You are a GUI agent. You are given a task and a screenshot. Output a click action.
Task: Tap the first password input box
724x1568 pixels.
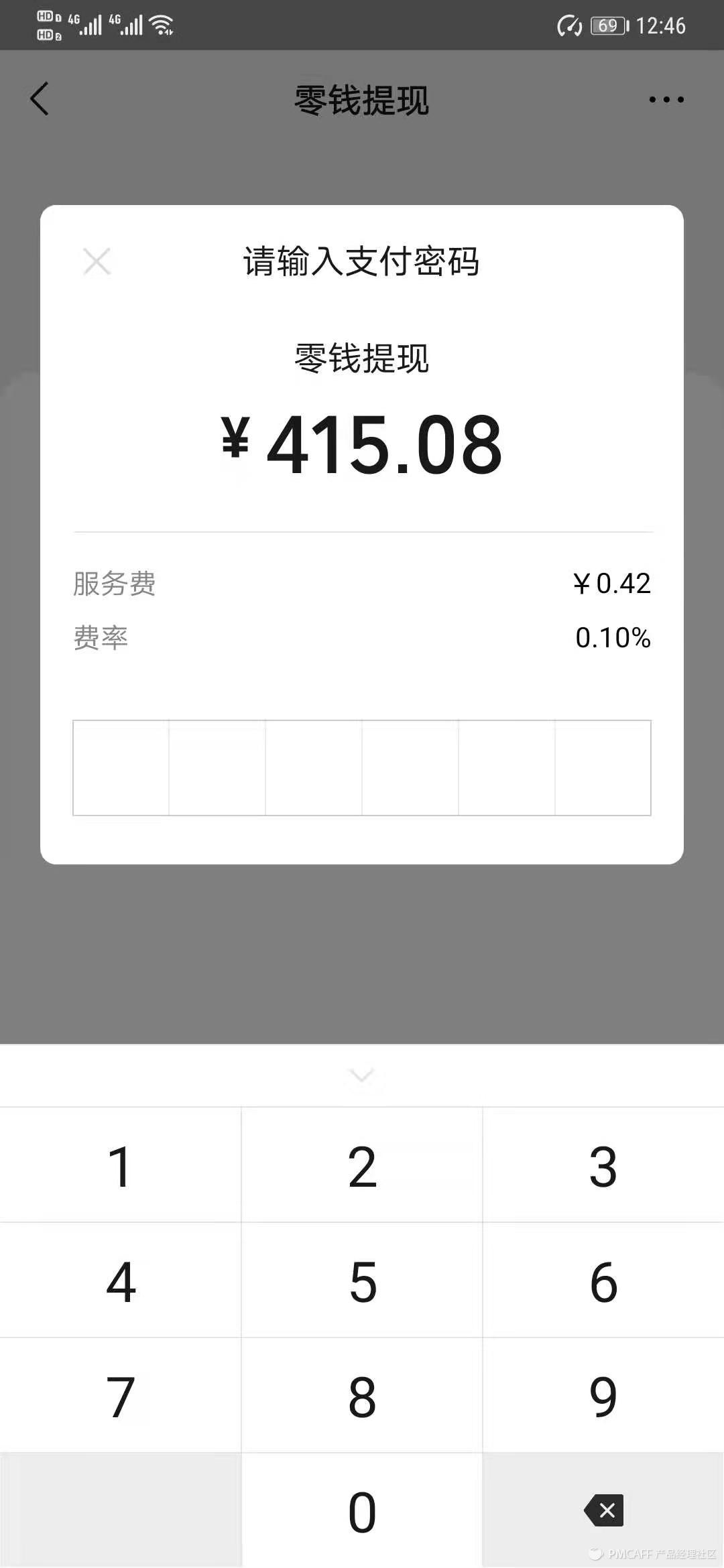click(x=121, y=768)
